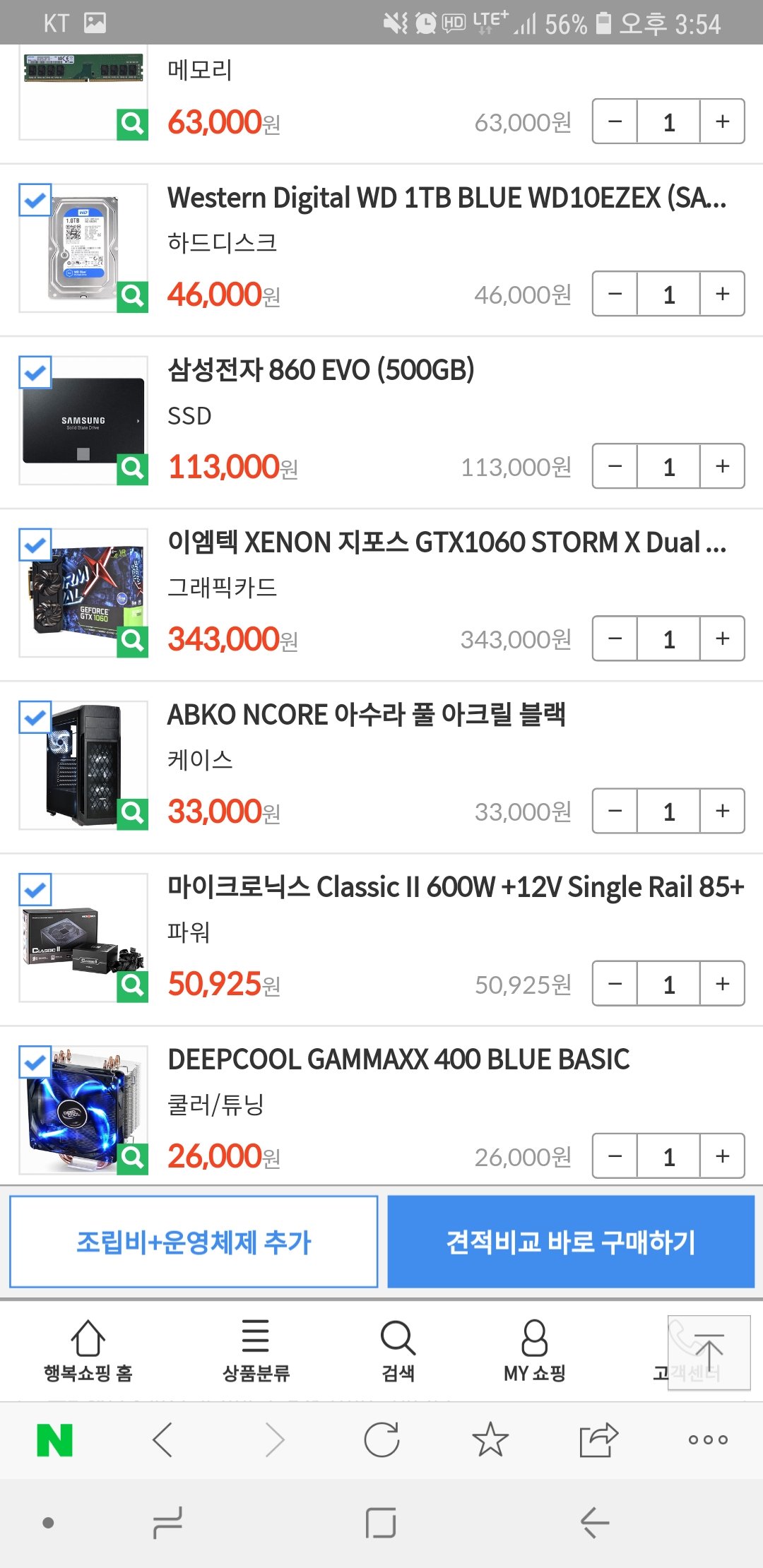
Task: Tap 조립비+운영체제 추가 button
Action: [194, 1242]
